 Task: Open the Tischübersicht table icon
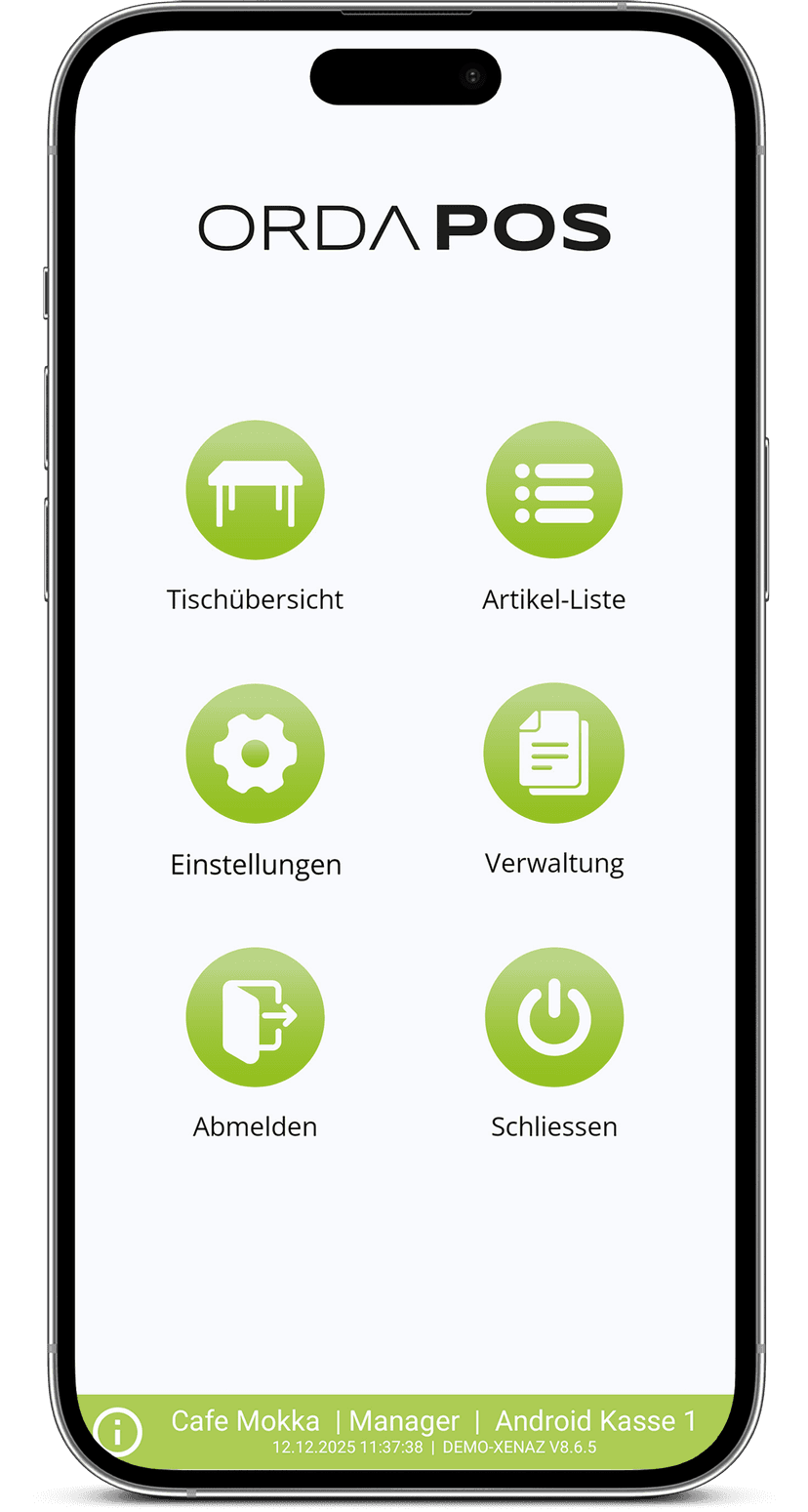255,490
